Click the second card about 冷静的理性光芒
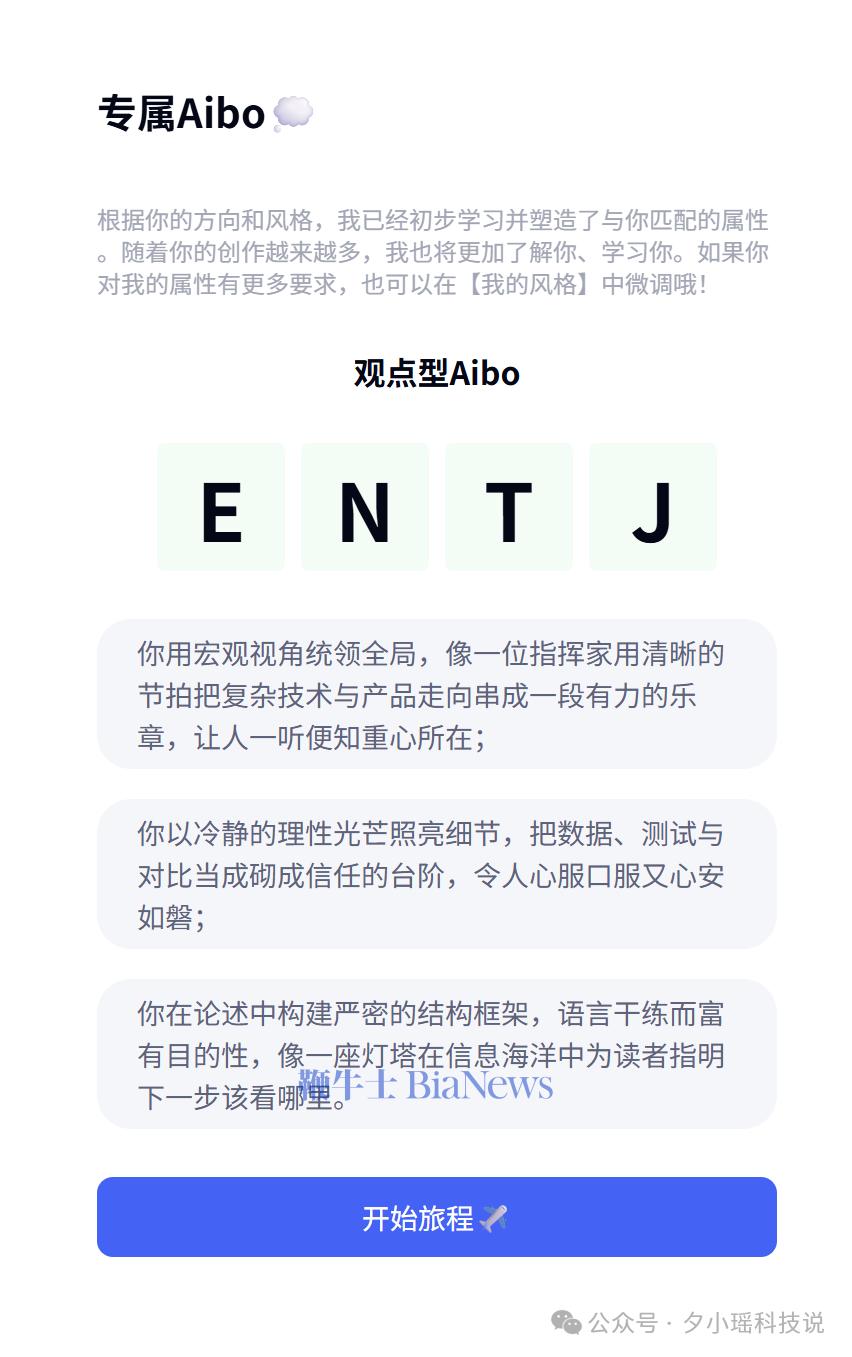This screenshot has height=1357, width=852. (435, 874)
